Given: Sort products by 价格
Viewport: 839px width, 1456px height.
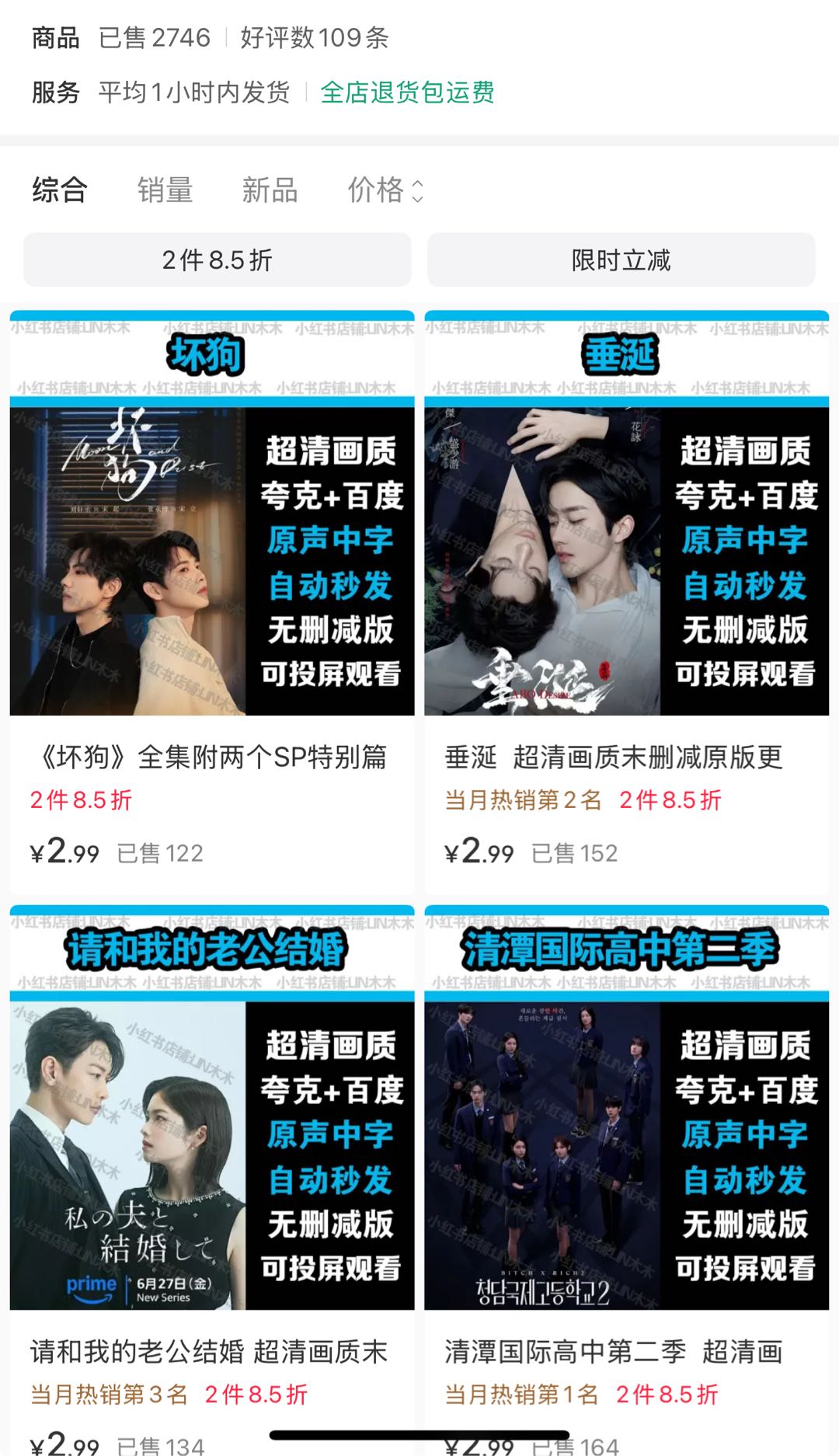Looking at the screenshot, I should pos(385,190).
